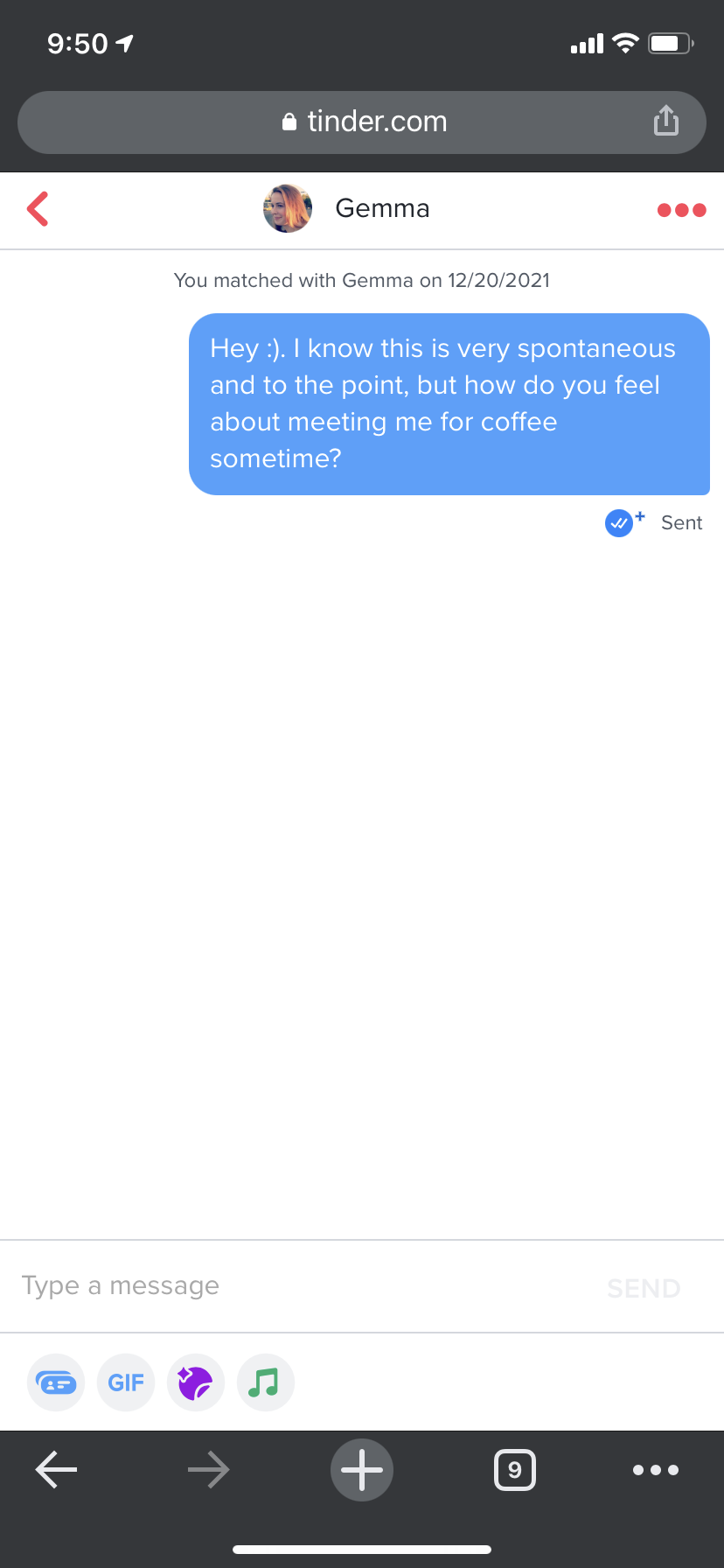The width and height of the screenshot is (724, 1568).
Task: Open the GIF picker
Action: [x=126, y=1382]
